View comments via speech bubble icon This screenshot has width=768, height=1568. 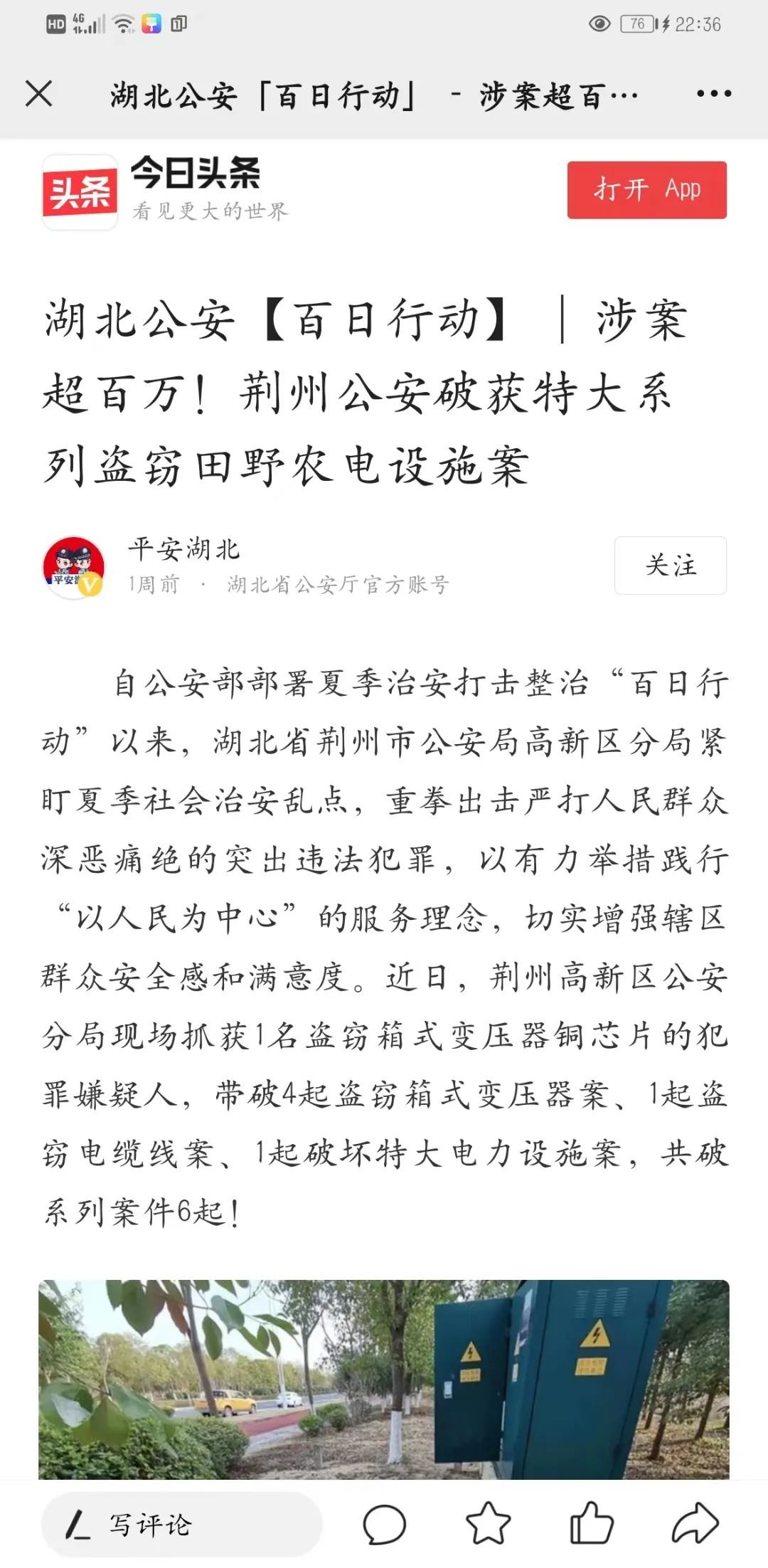coord(384,1524)
